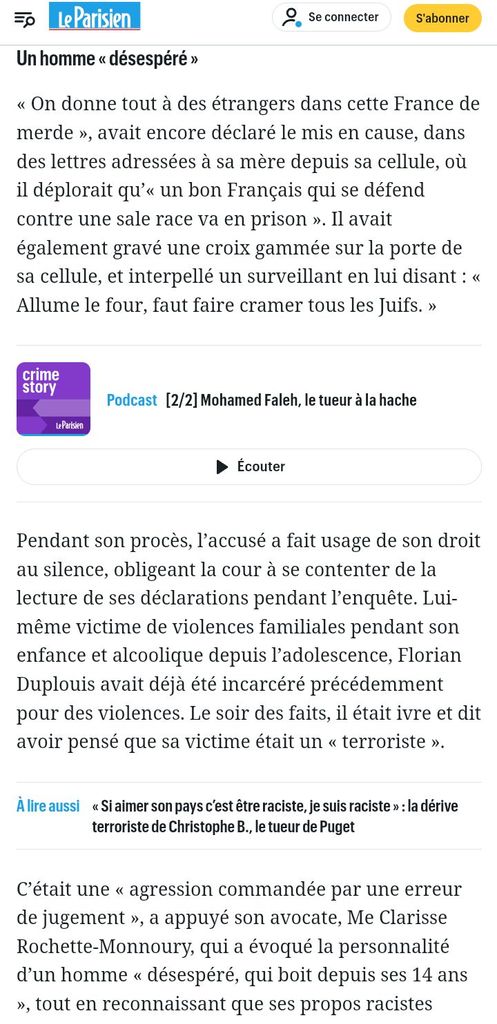Tap the S'abonner subscribe button
Screen dimensions: 497x1024
click(442, 18)
